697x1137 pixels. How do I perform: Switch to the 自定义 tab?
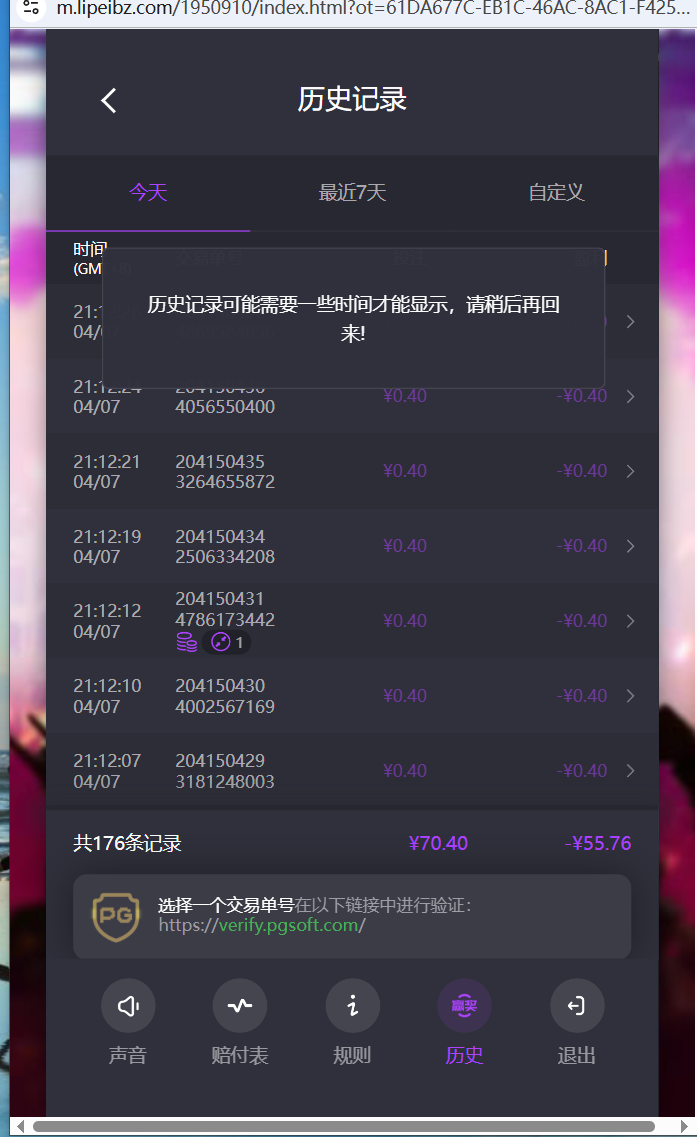click(556, 193)
